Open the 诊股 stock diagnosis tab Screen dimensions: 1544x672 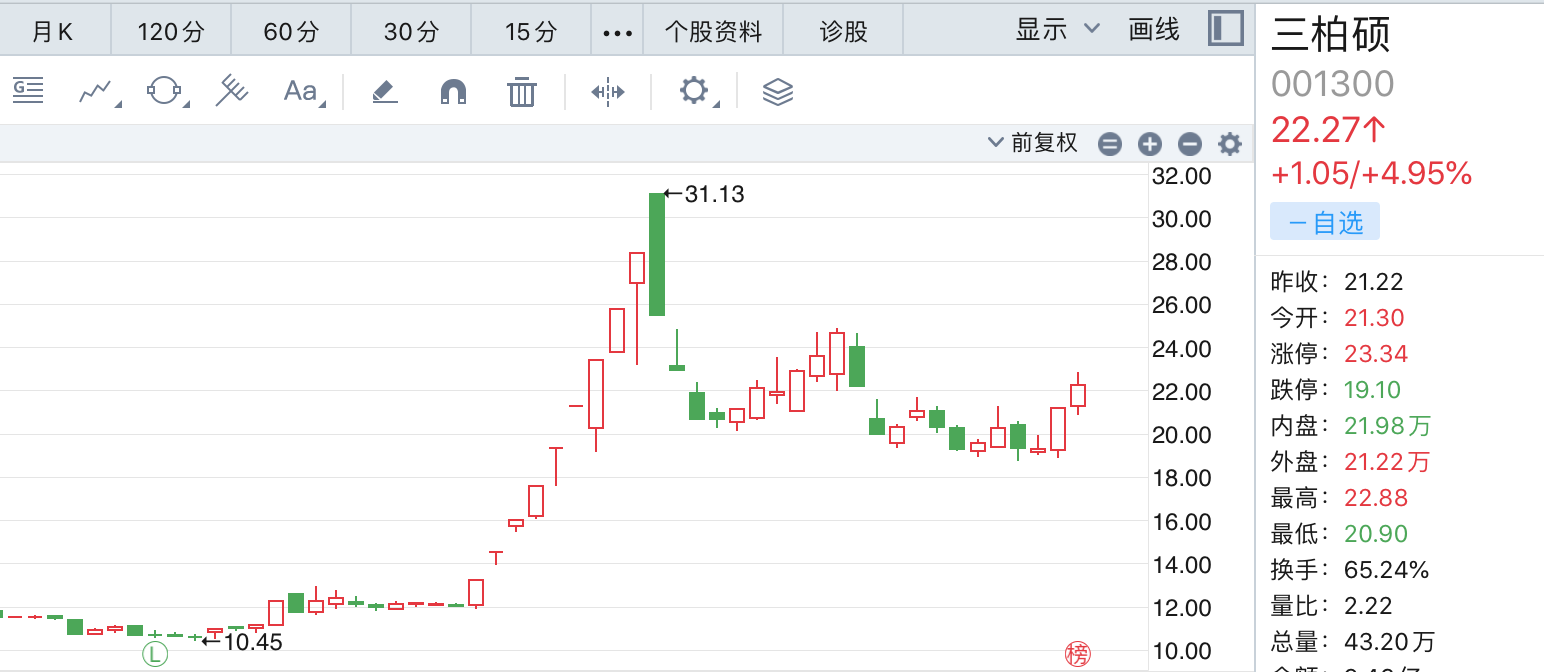tap(843, 31)
